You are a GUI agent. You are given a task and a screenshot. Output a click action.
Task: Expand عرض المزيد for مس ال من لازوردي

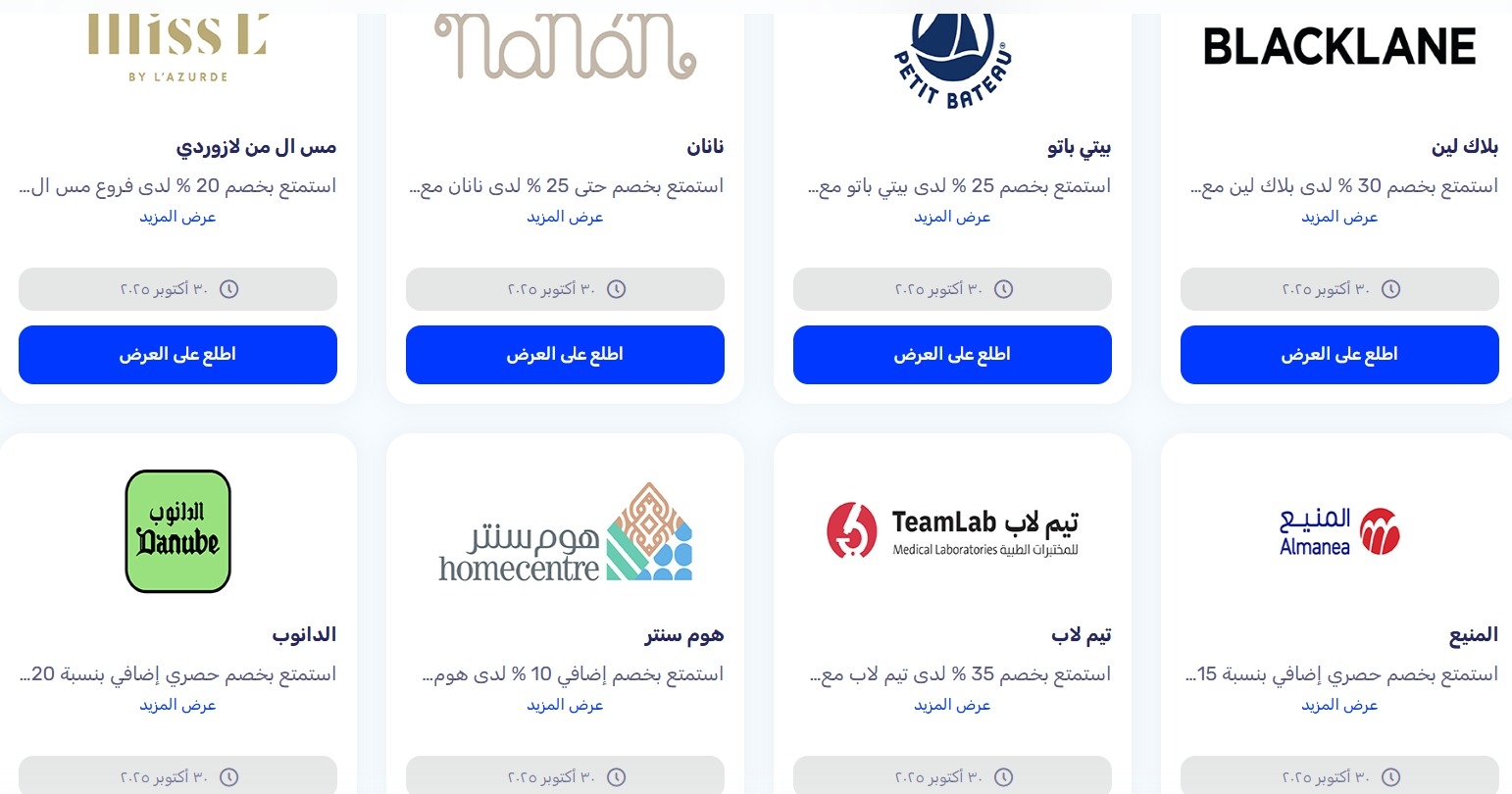[x=177, y=217]
